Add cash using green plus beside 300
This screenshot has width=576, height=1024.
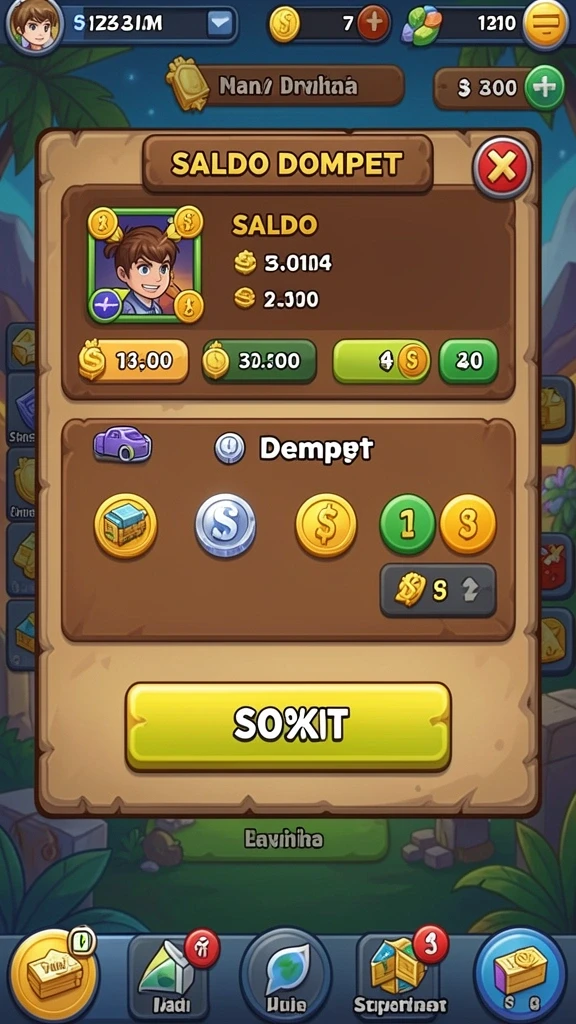coord(544,88)
